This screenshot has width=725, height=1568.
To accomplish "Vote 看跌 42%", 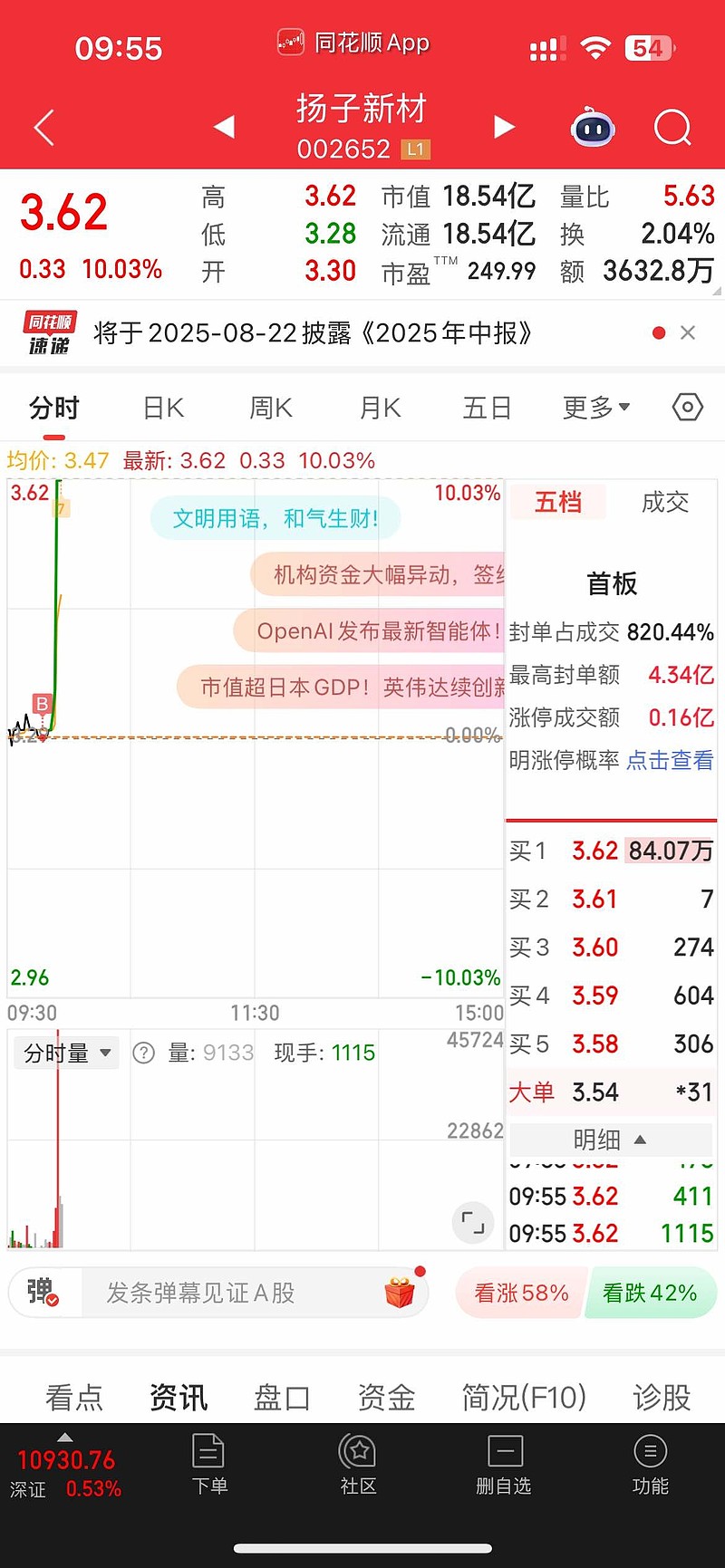I will click(x=651, y=1293).
